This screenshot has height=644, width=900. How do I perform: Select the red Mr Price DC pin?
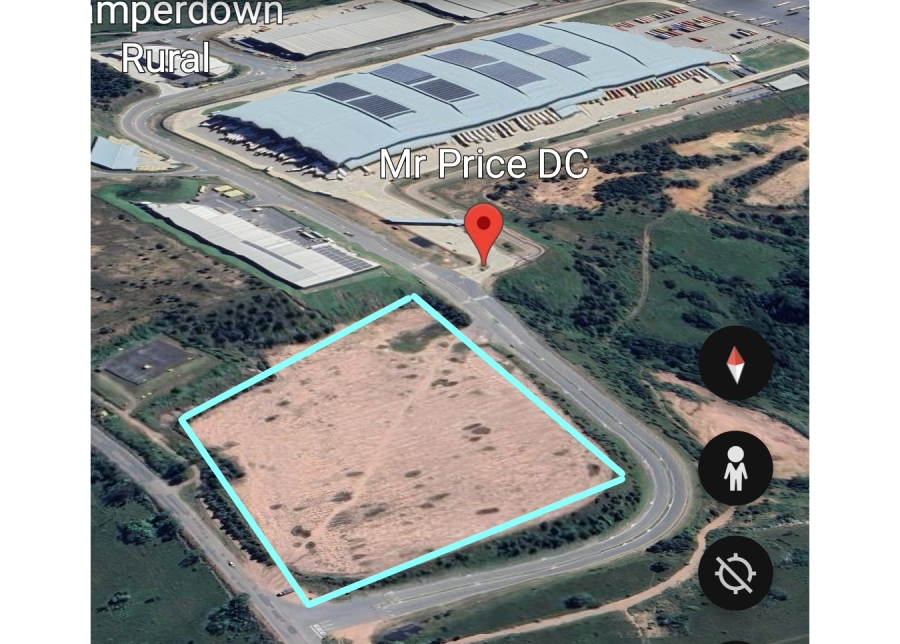pos(485,228)
